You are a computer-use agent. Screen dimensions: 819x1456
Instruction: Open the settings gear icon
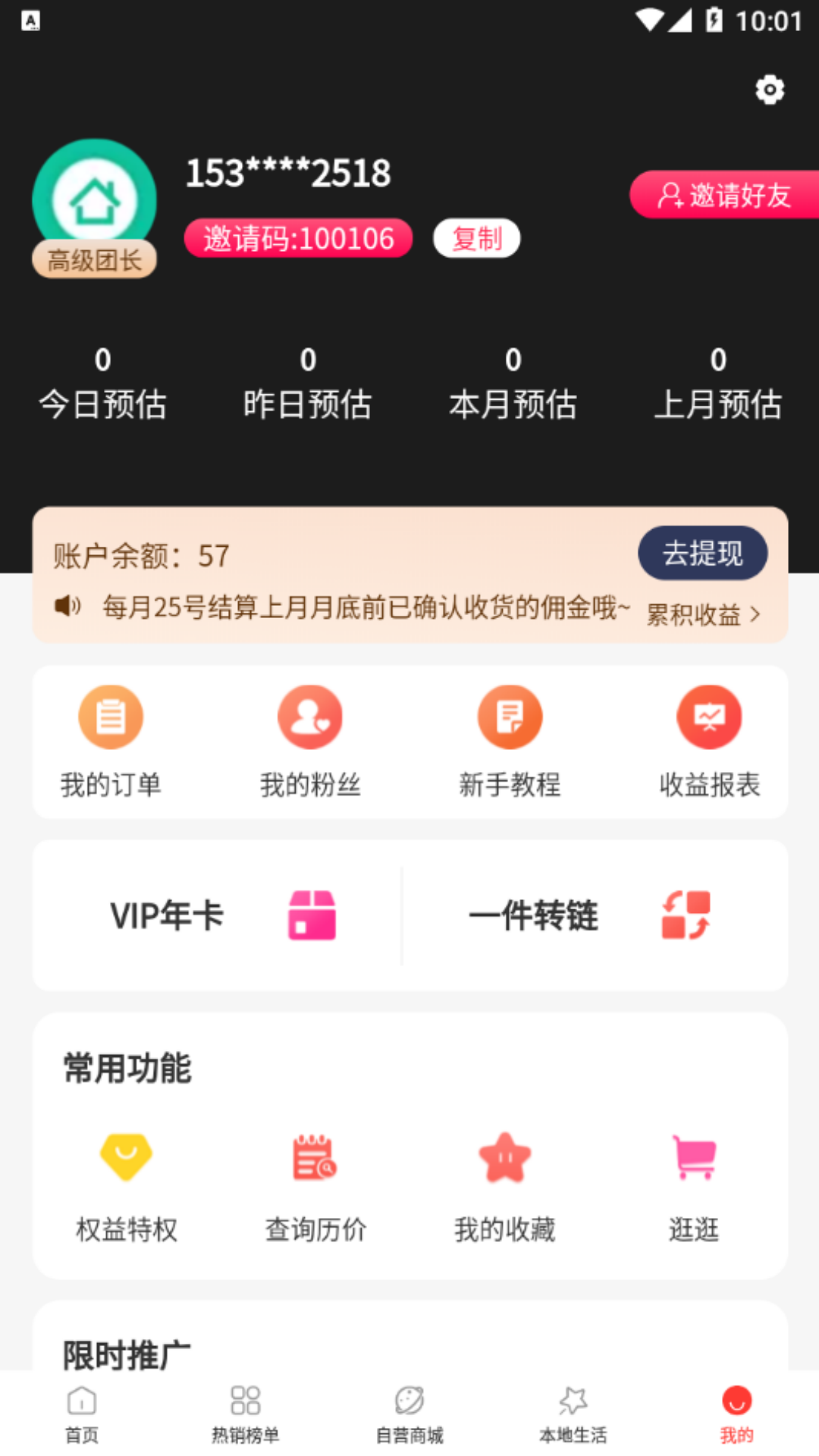[x=770, y=89]
